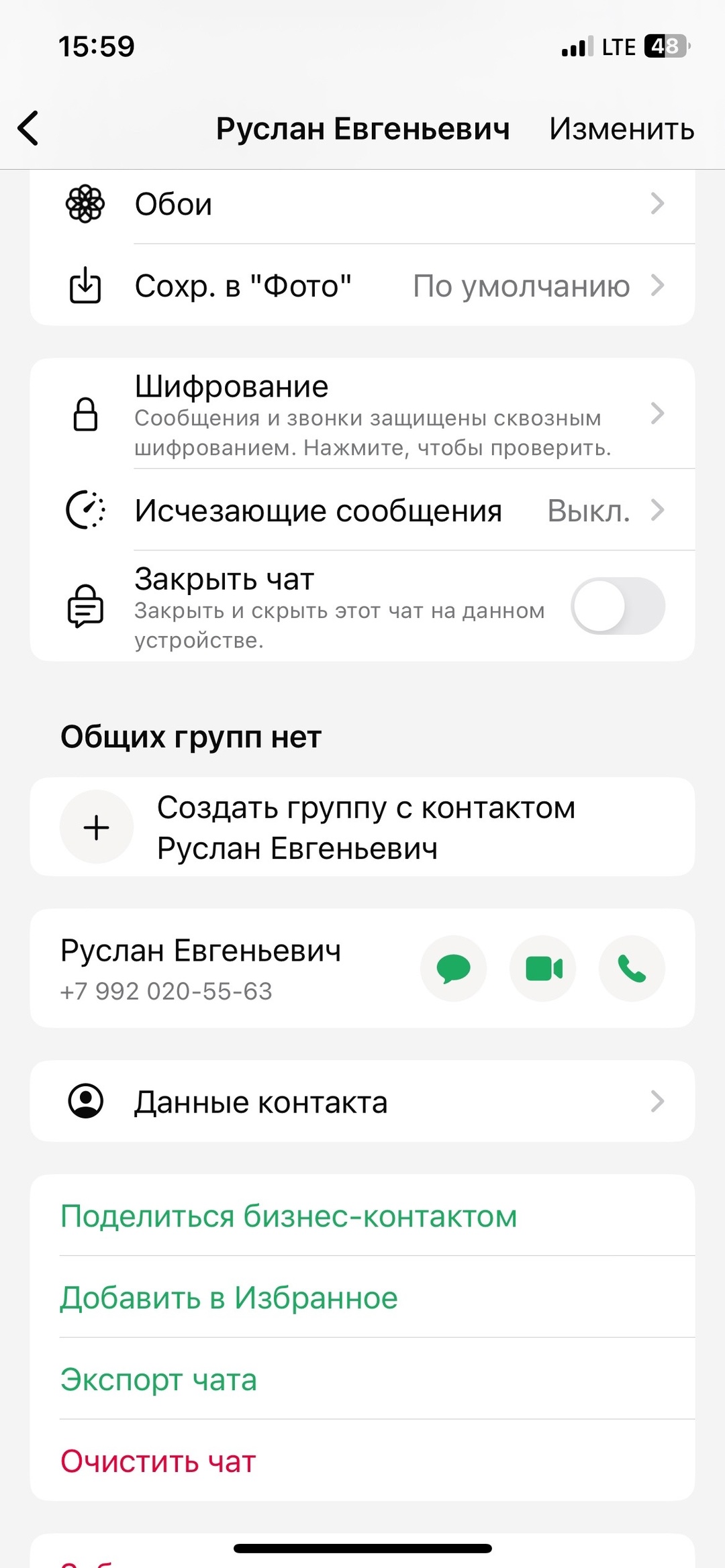Open Исчезающие сообщения settings
Image resolution: width=725 pixels, height=1568 pixels.
pyautogui.click(x=362, y=511)
